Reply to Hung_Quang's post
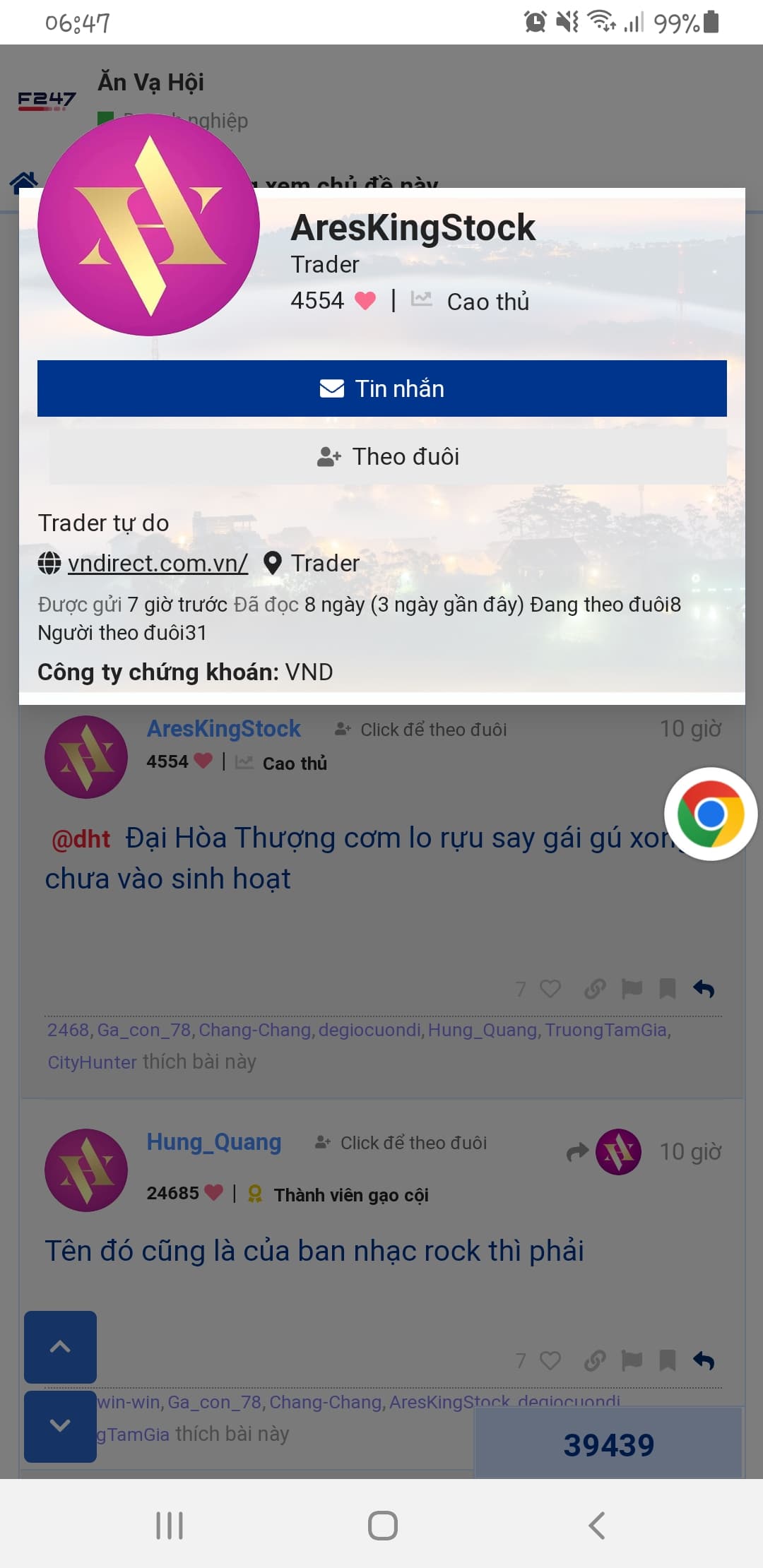Viewport: 763px width, 1568px height. pyautogui.click(x=704, y=1360)
